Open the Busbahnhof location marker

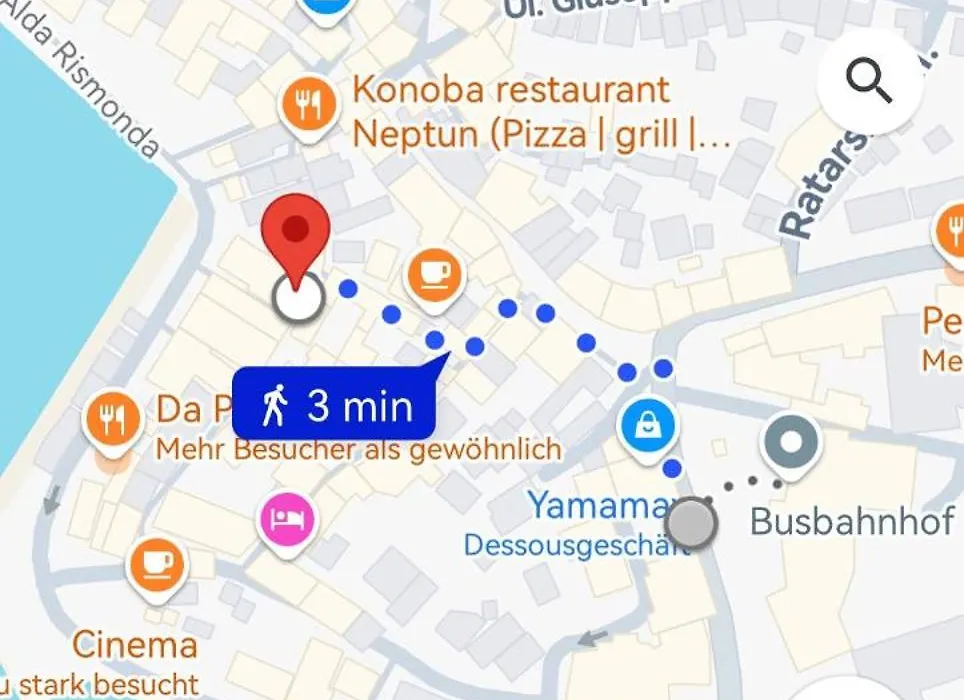click(x=791, y=441)
